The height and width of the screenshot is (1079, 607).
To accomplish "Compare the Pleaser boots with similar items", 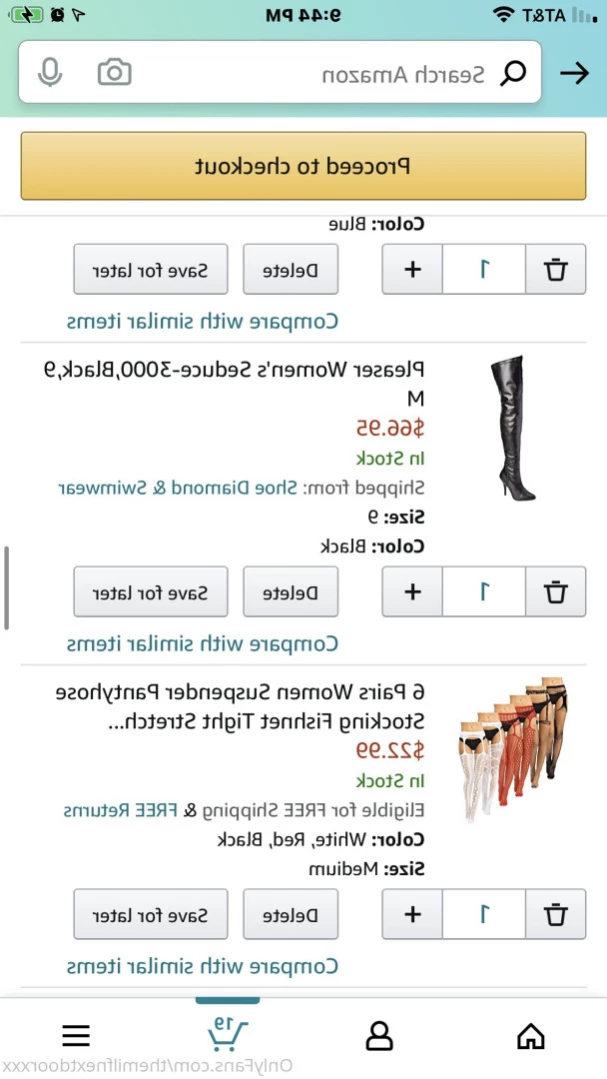I will tap(202, 643).
